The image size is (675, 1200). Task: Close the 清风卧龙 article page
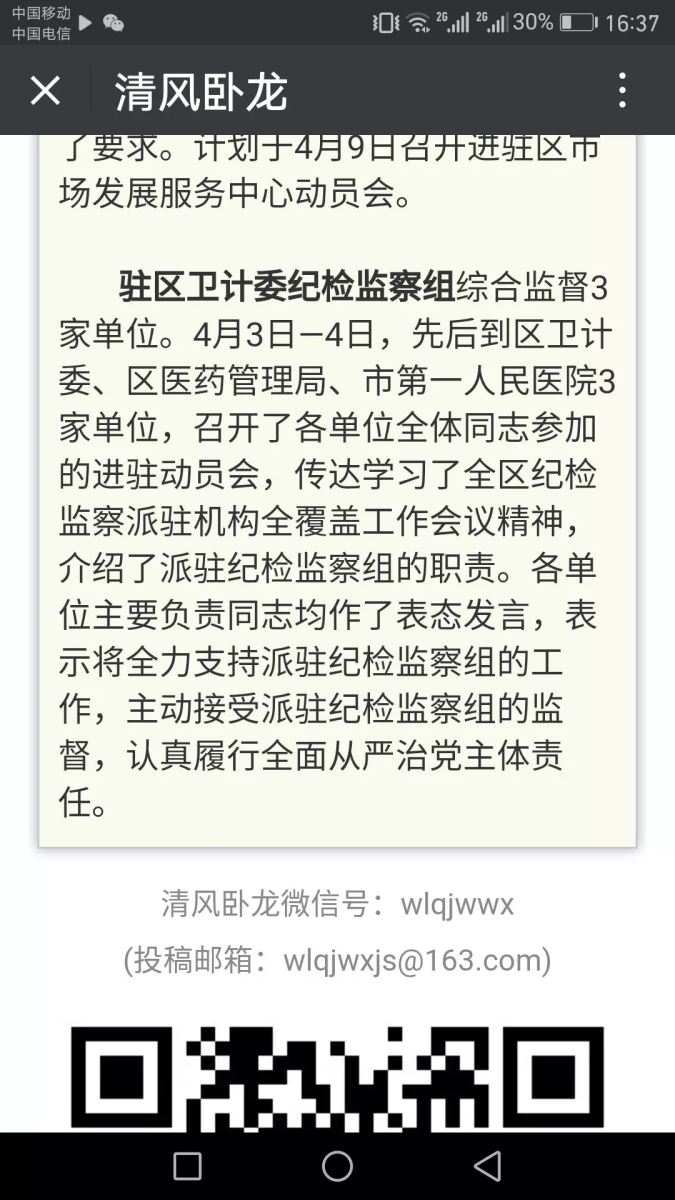pyautogui.click(x=45, y=91)
